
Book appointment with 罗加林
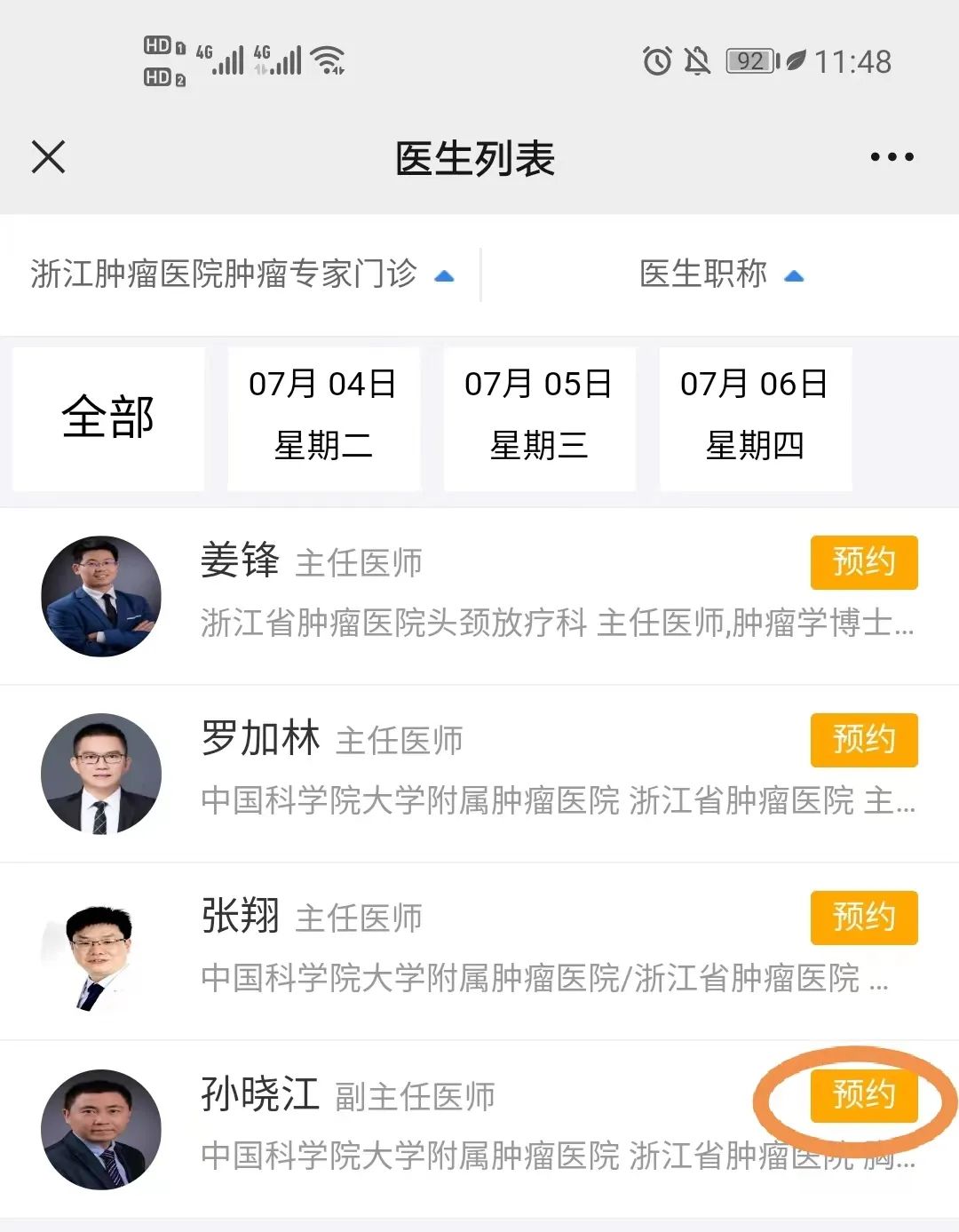863,740
